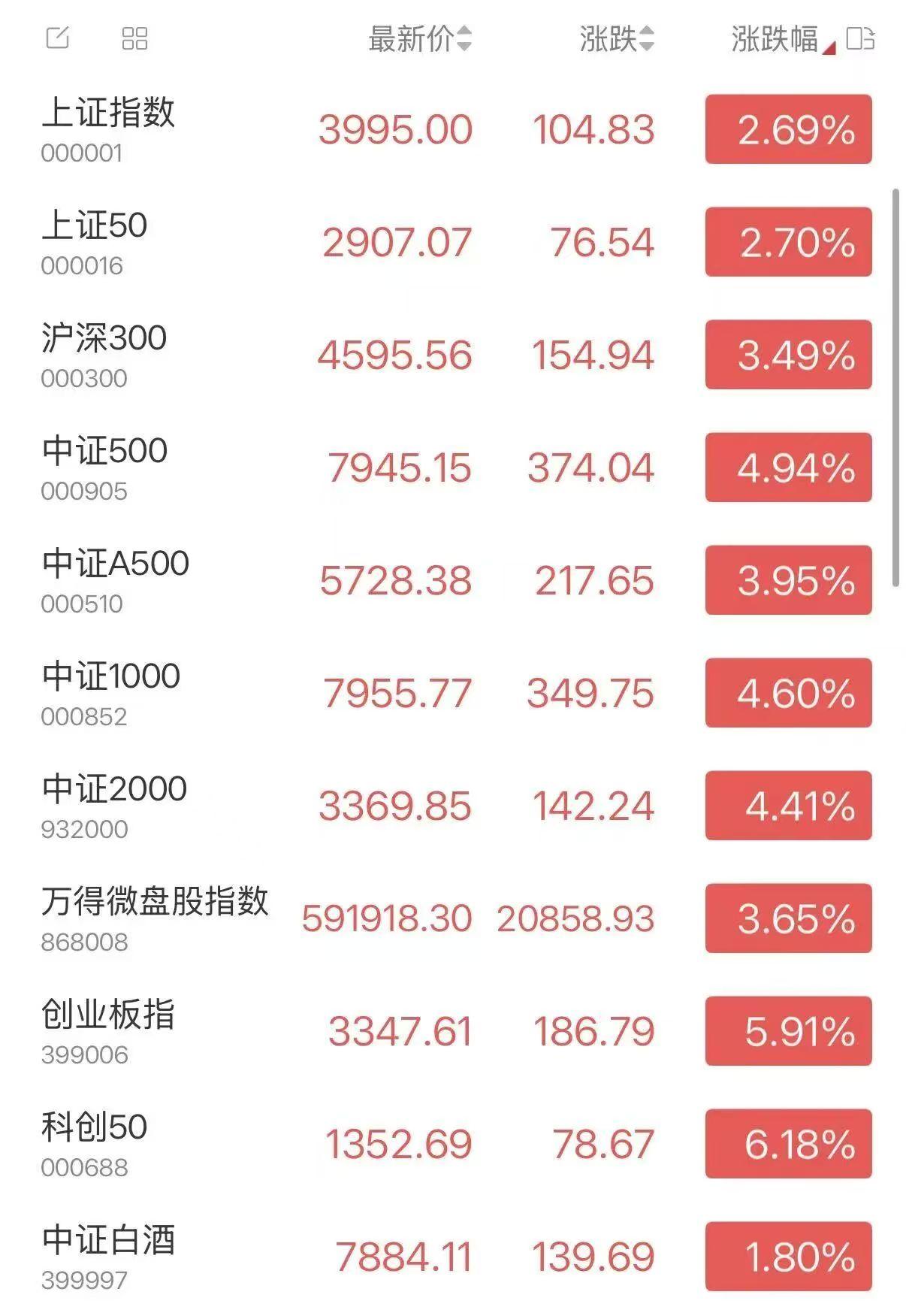Click the sort arrows next to 最新价
Screen dimensions: 906x1316
pyautogui.click(x=465, y=39)
